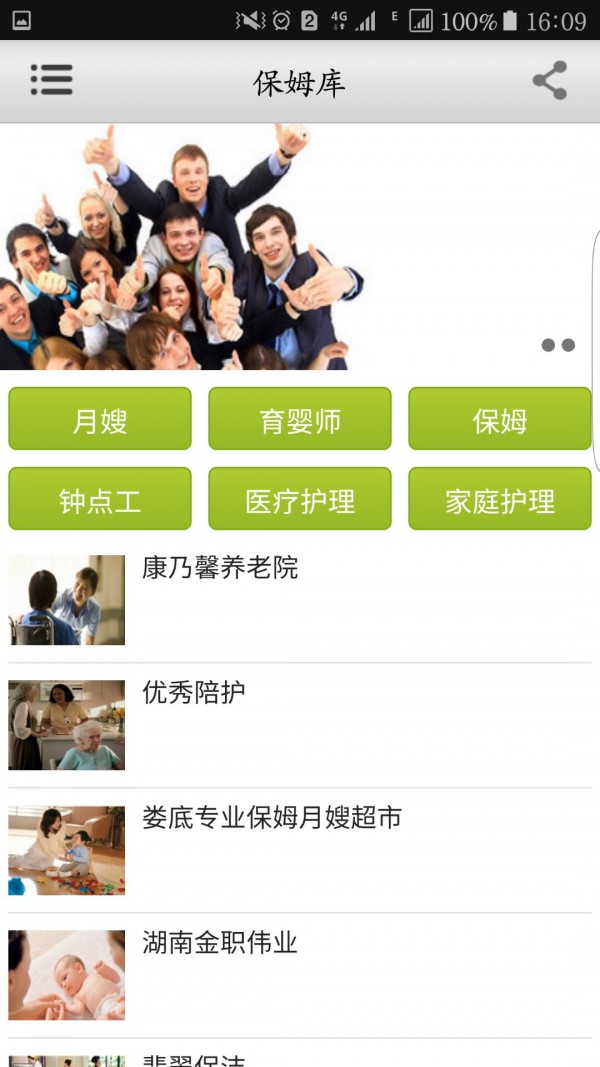Tap the 保姆 category button
Screen dimensions: 600x1067
(x=499, y=419)
